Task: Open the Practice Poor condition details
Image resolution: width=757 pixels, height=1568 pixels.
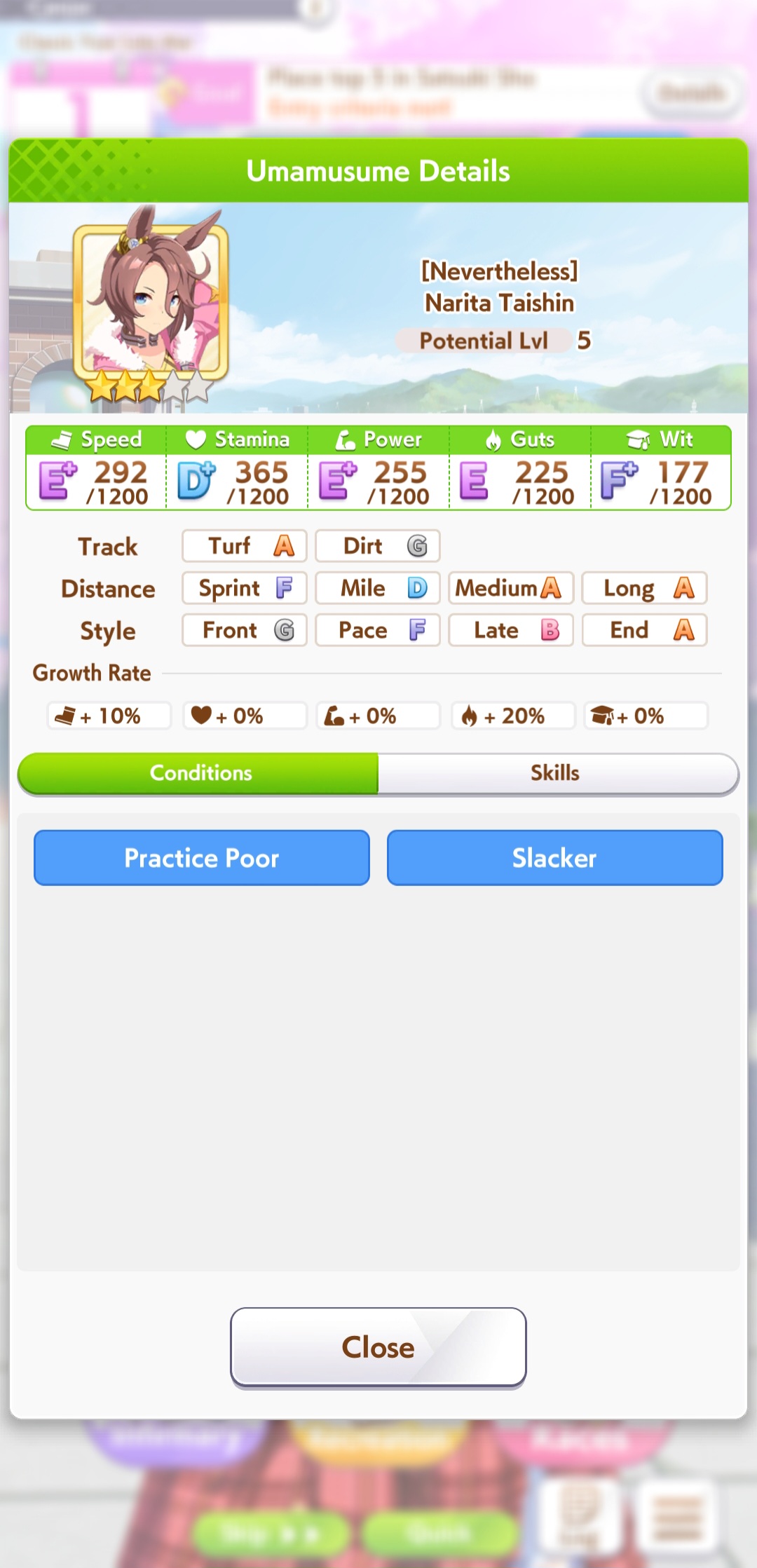Action: [202, 858]
